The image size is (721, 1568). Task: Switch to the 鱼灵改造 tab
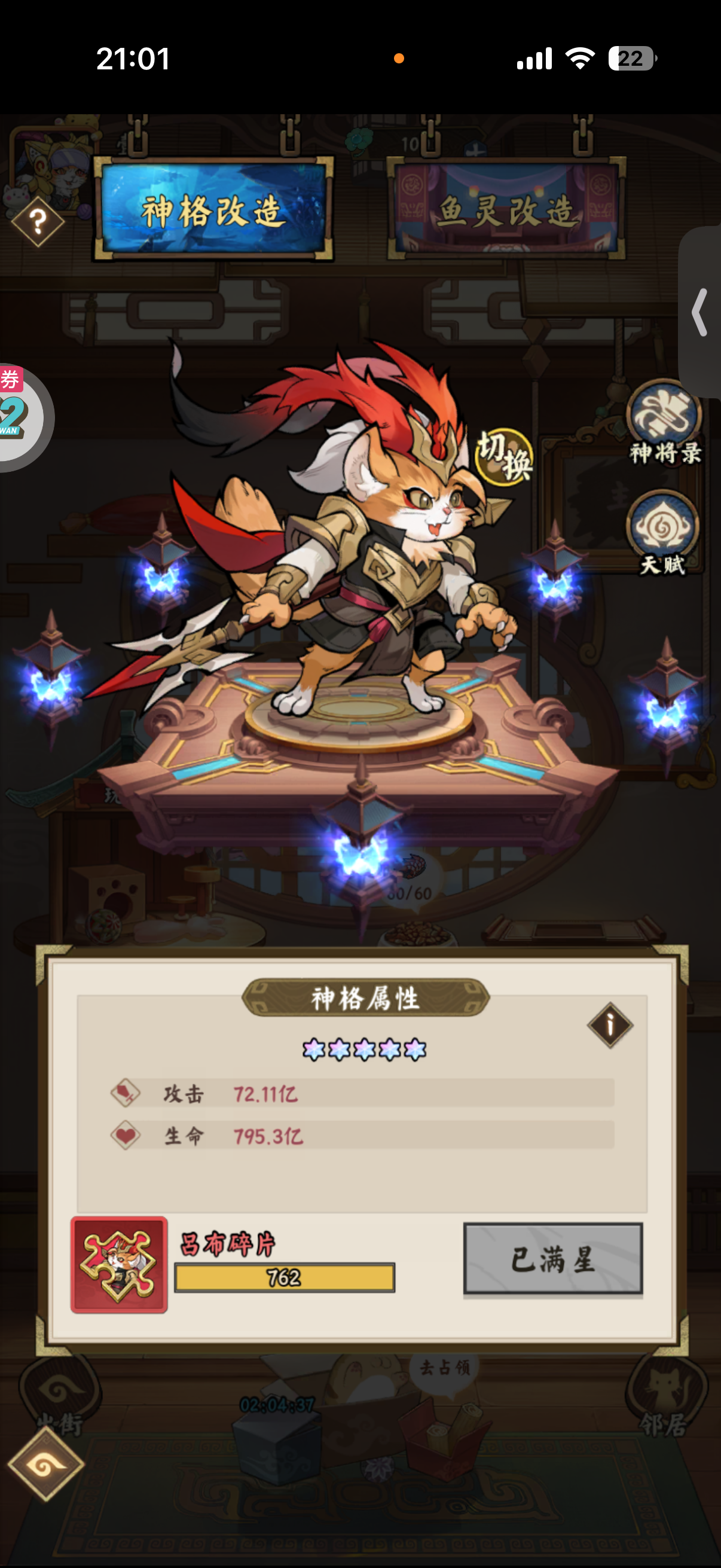[x=506, y=210]
